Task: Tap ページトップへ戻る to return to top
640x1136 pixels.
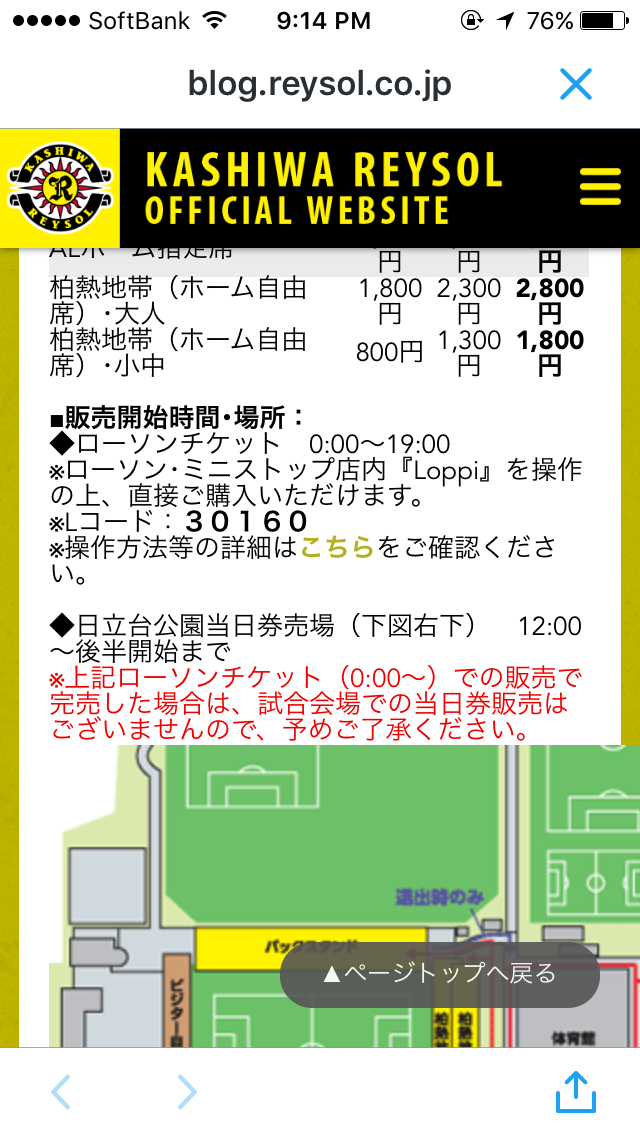Action: coord(440,973)
